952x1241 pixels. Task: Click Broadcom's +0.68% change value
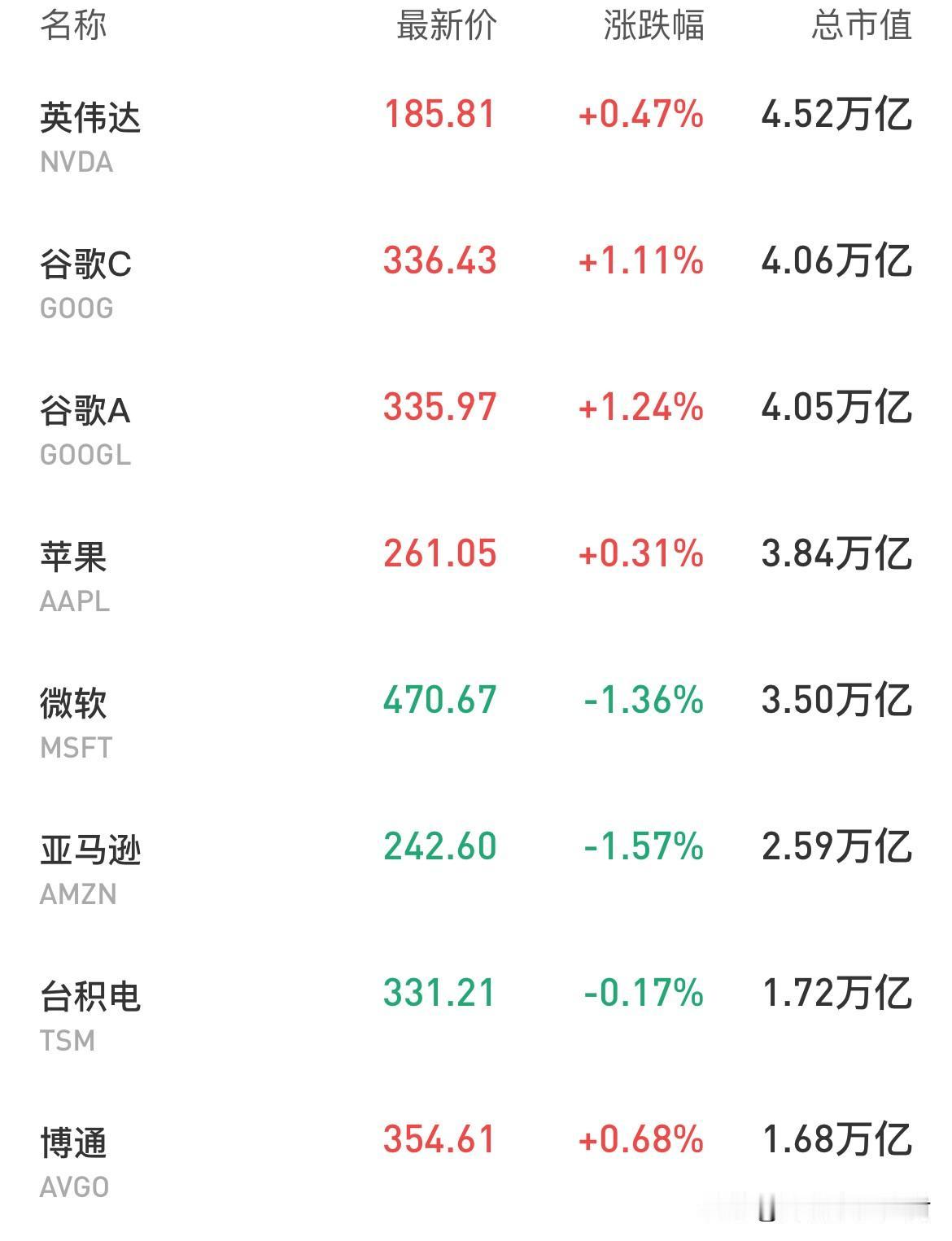coord(641,1142)
